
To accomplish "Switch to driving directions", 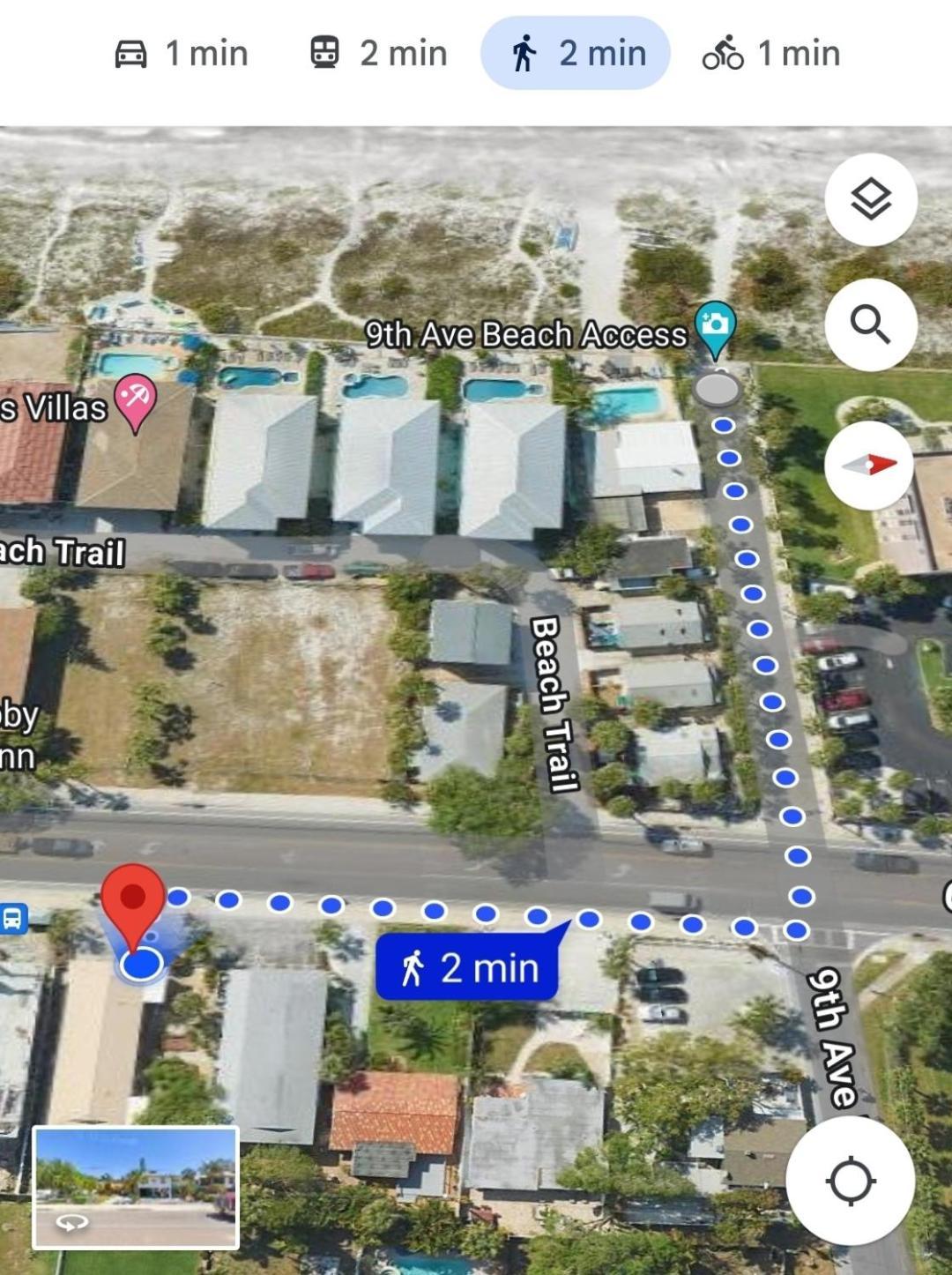I will tap(182, 54).
